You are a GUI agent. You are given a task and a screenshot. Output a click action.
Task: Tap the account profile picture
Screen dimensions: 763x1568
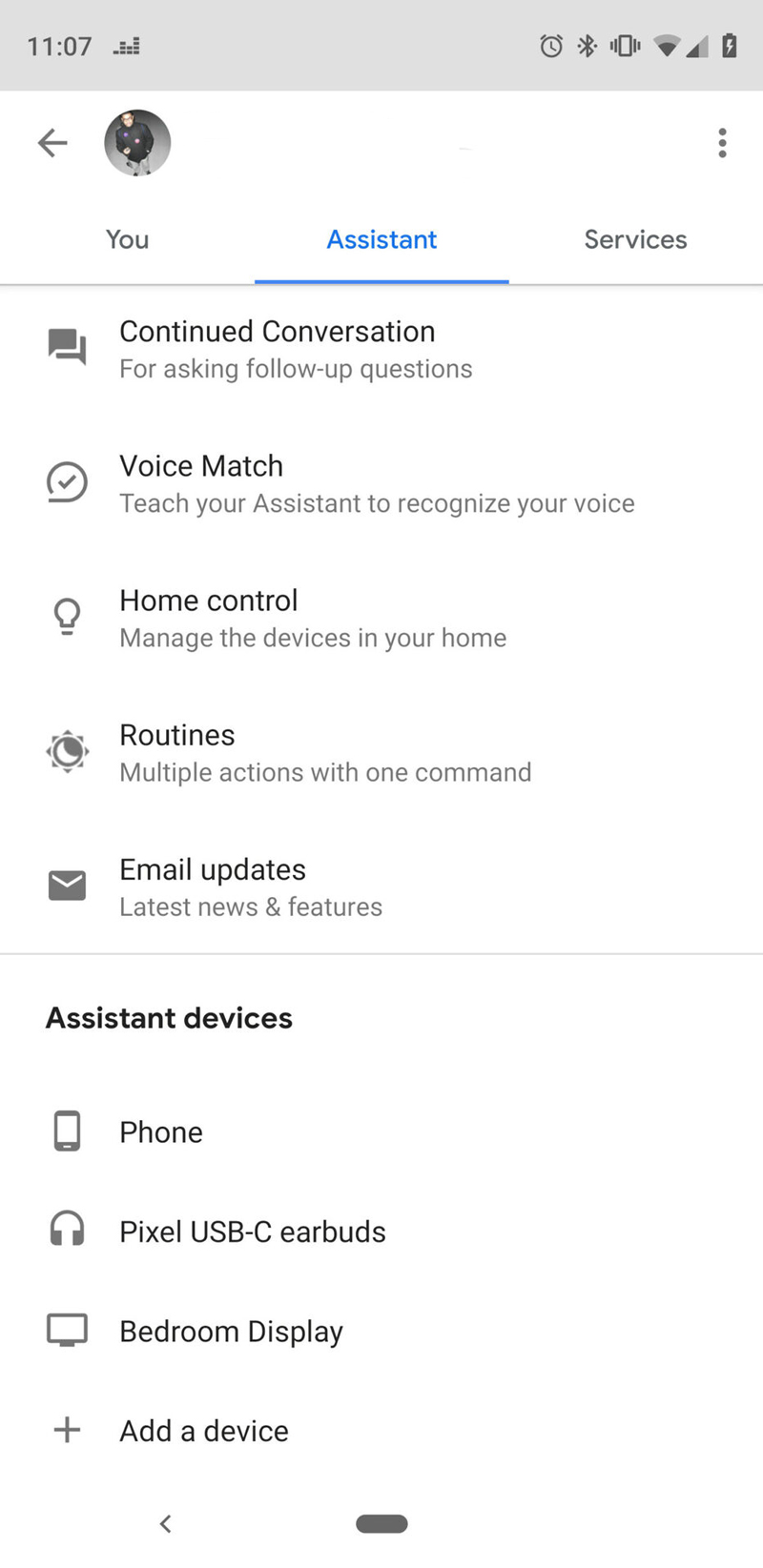point(137,143)
